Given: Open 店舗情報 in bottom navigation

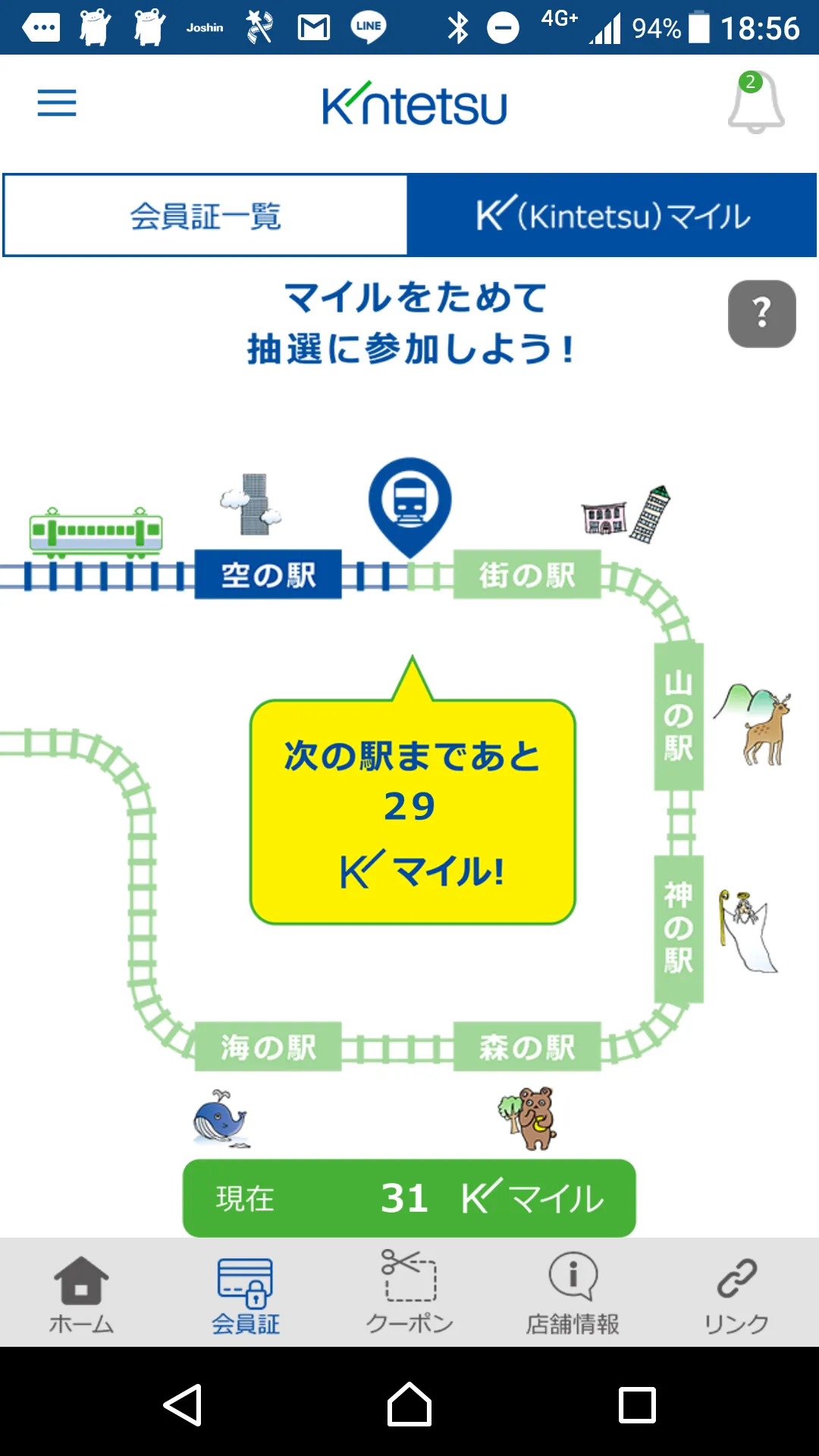Looking at the screenshot, I should coord(573,1295).
